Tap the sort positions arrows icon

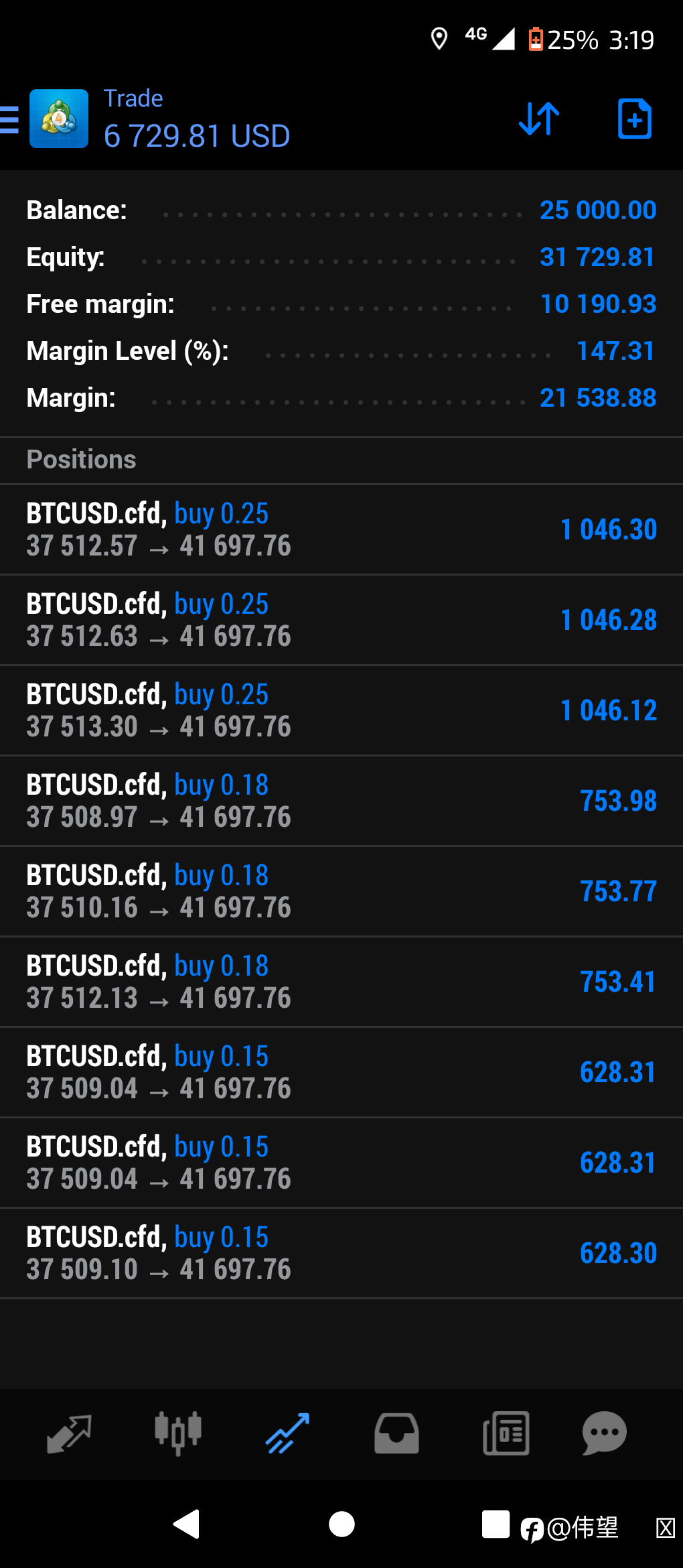(539, 119)
